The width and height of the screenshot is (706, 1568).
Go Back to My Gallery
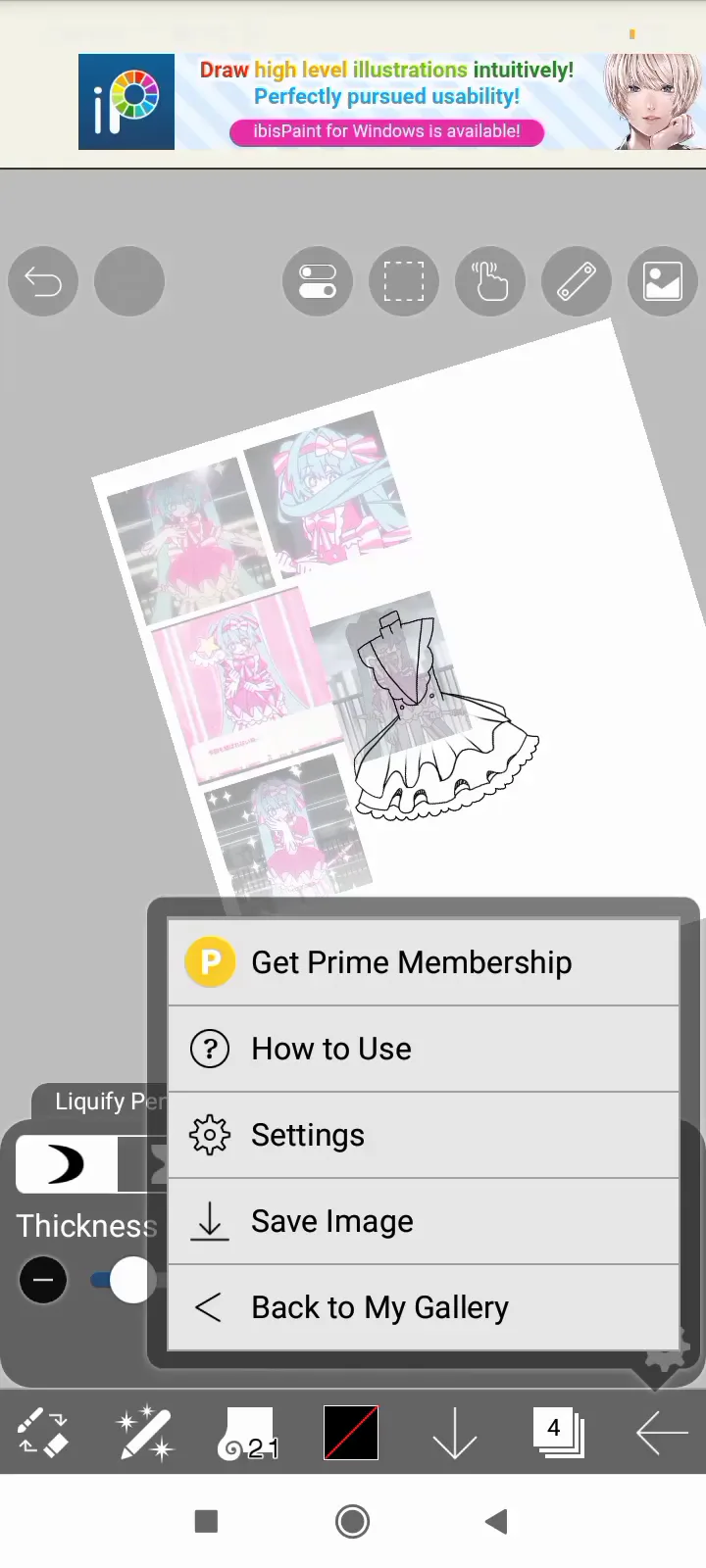423,1307
